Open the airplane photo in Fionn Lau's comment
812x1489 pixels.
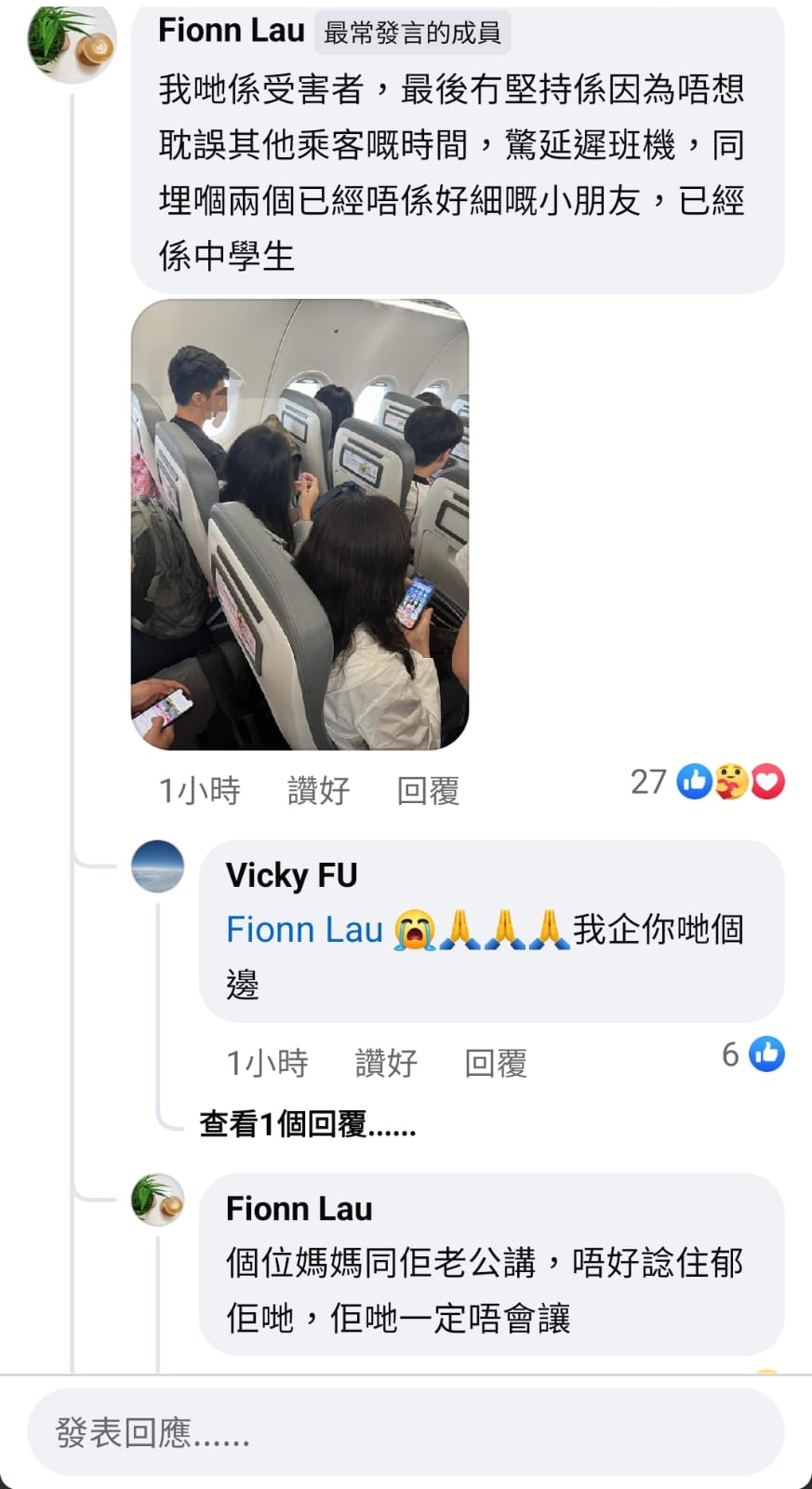[x=300, y=524]
